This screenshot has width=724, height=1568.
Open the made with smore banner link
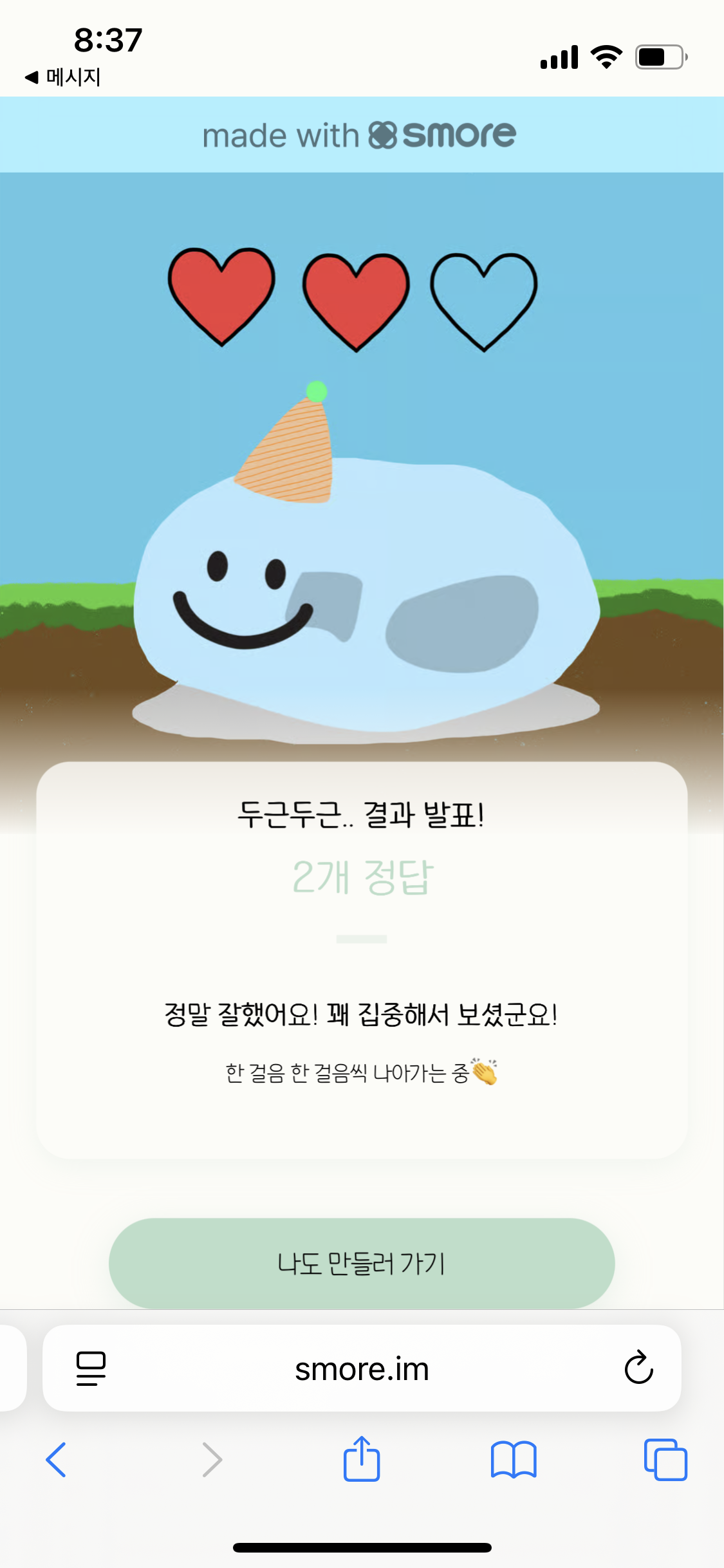[x=360, y=135]
